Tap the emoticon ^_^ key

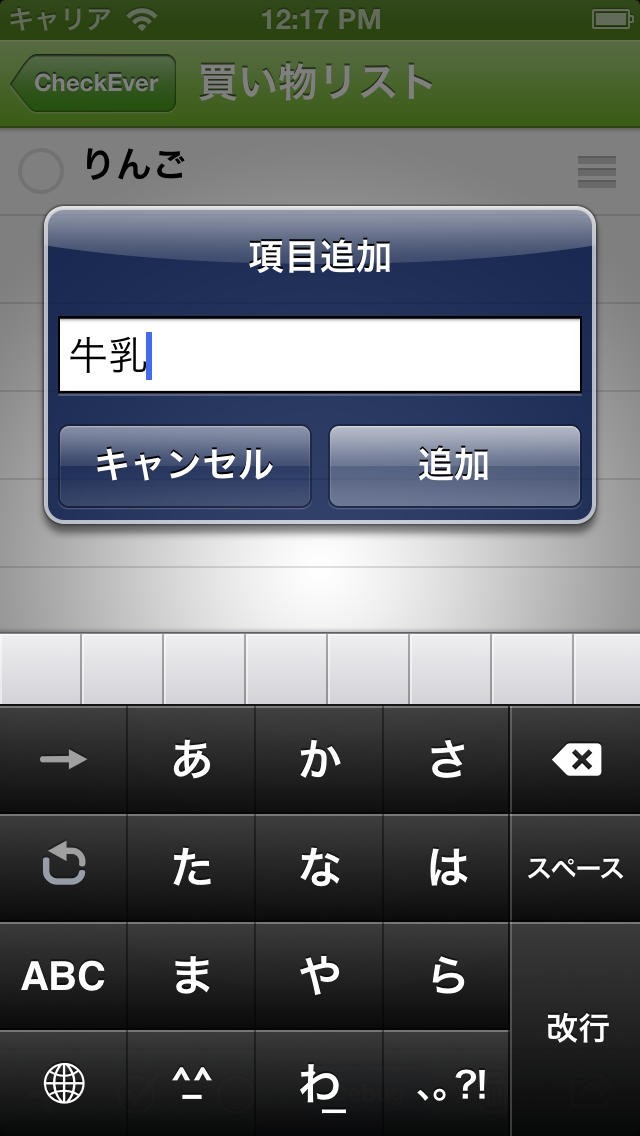point(191,1084)
